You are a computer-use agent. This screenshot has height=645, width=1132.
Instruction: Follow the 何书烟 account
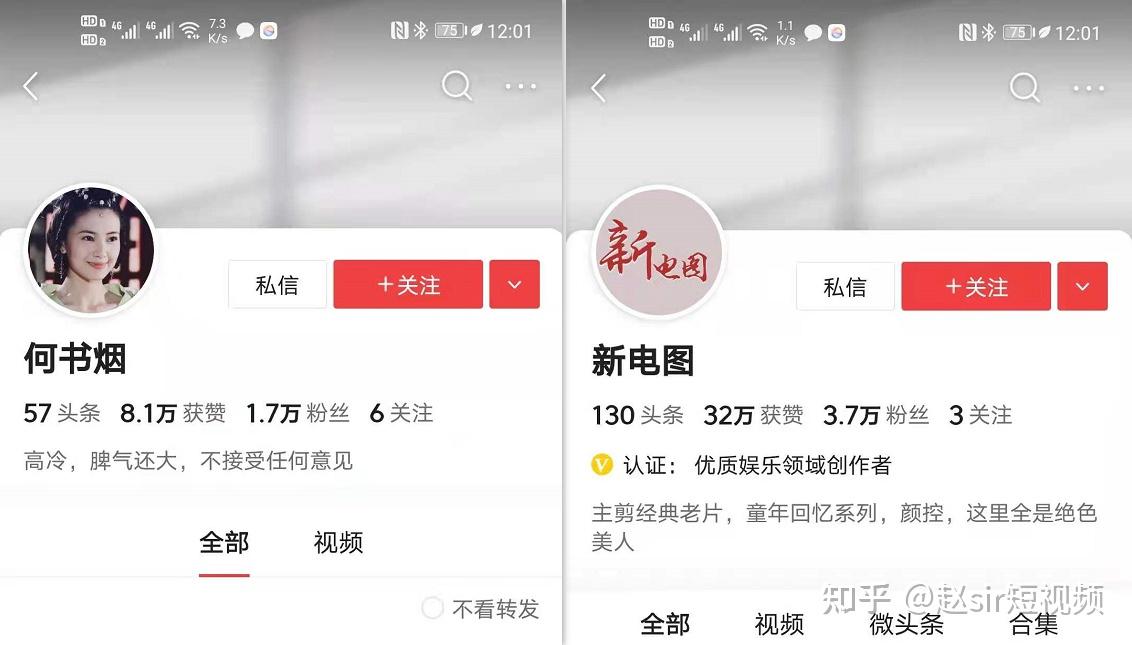point(408,285)
